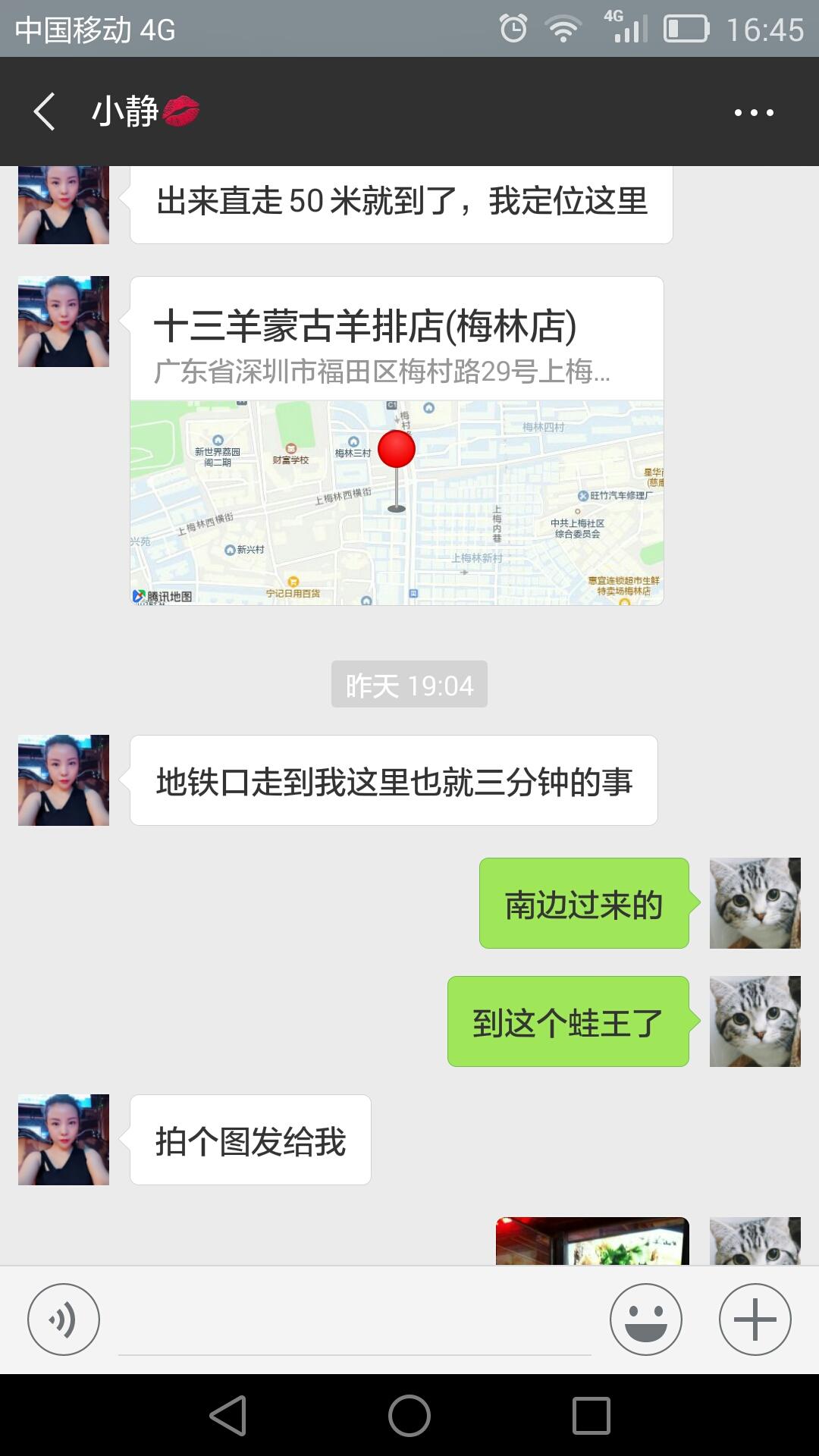Image resolution: width=819 pixels, height=1456 pixels.
Task: View 小静's profile via avatar beside 拍个图发给我
Action: coord(64,1140)
